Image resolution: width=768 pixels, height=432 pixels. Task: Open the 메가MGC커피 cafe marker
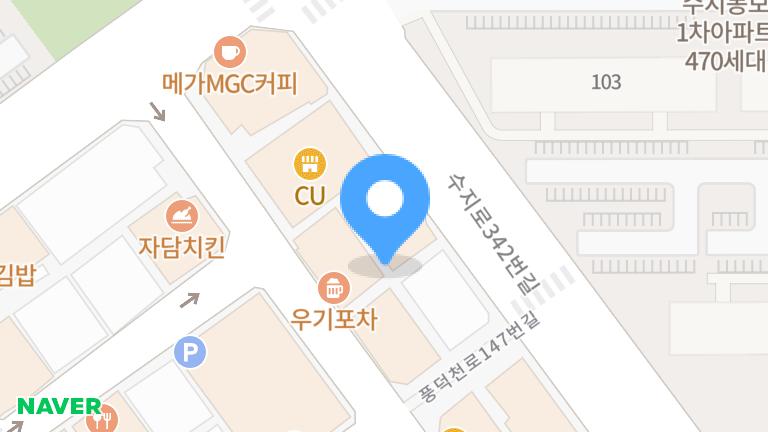pos(229,50)
